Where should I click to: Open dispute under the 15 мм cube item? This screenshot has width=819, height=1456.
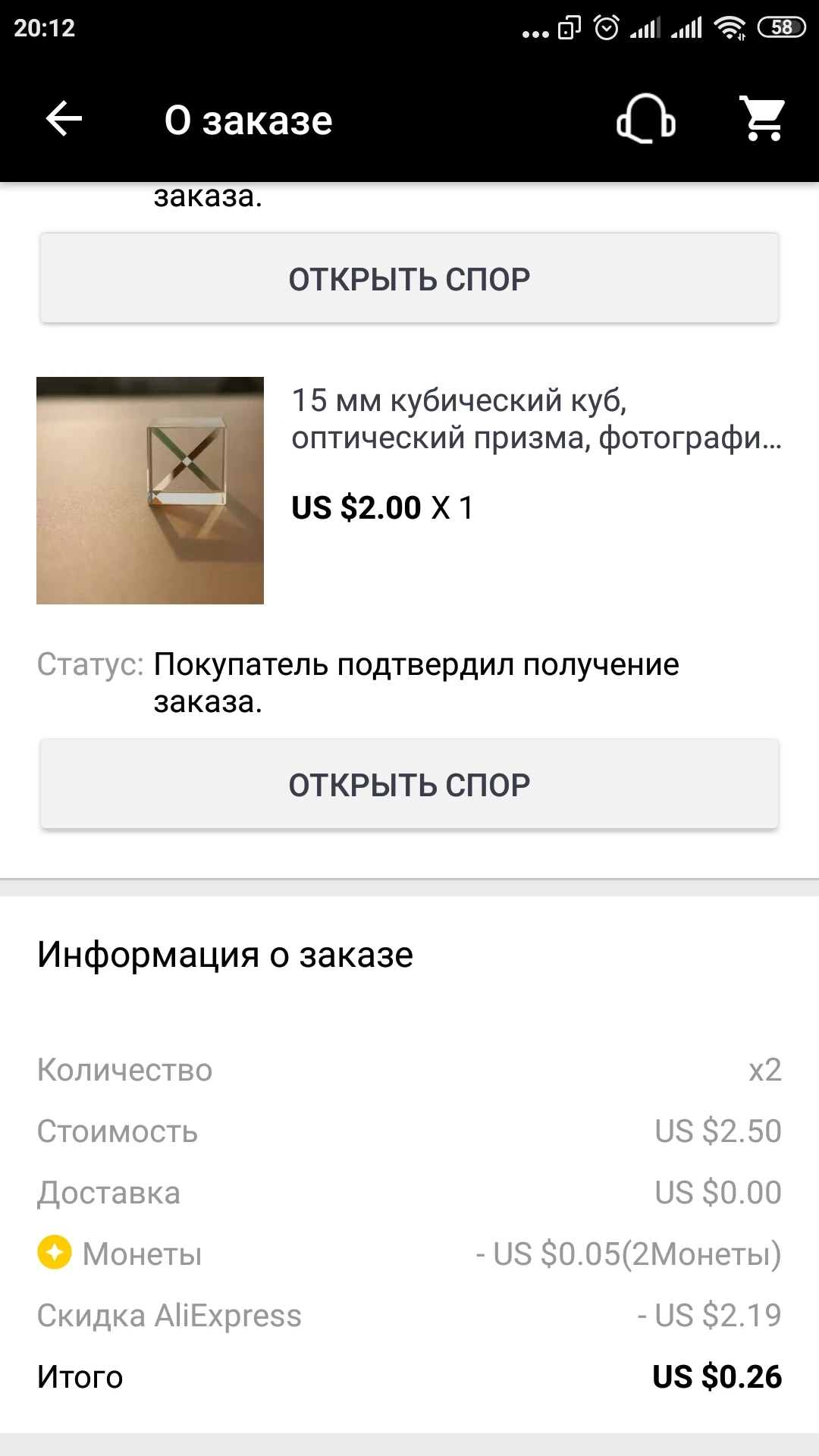tap(409, 784)
